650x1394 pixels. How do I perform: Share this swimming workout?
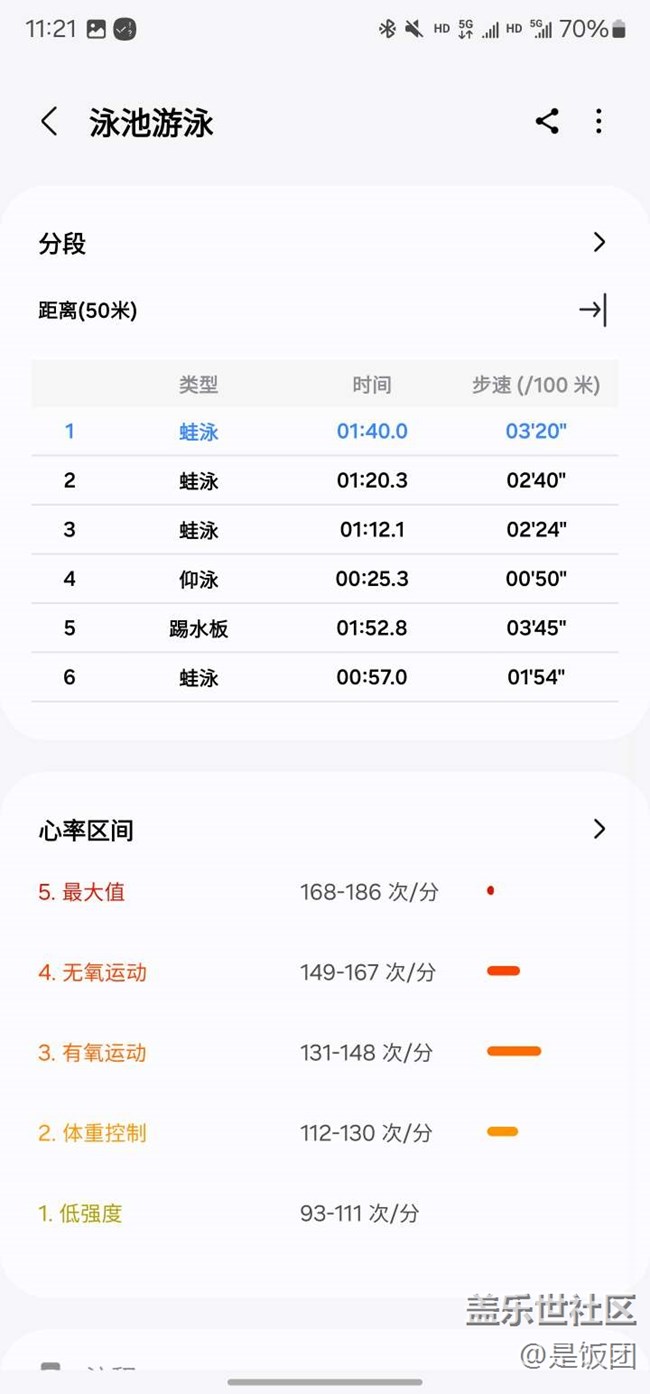tap(547, 122)
